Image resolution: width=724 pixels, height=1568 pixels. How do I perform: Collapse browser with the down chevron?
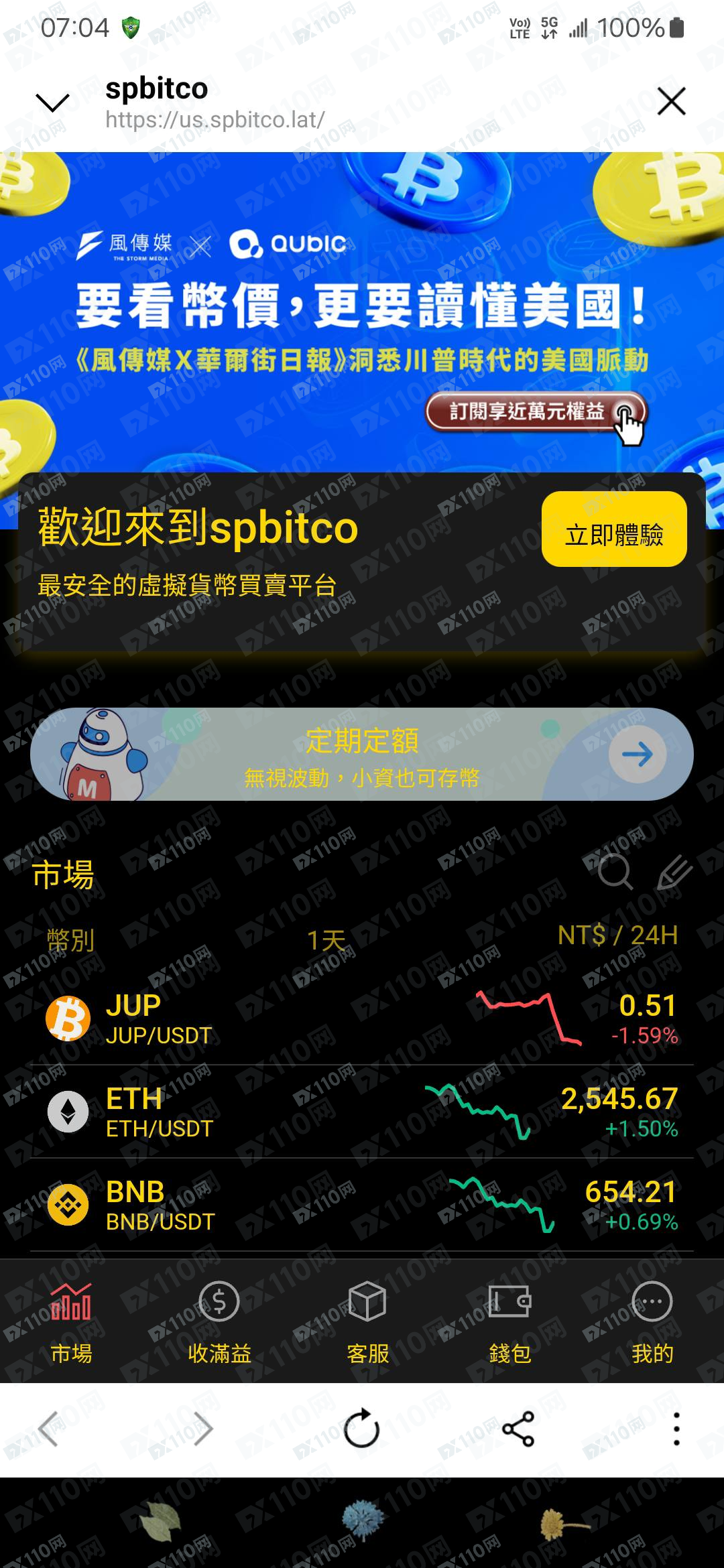click(52, 103)
